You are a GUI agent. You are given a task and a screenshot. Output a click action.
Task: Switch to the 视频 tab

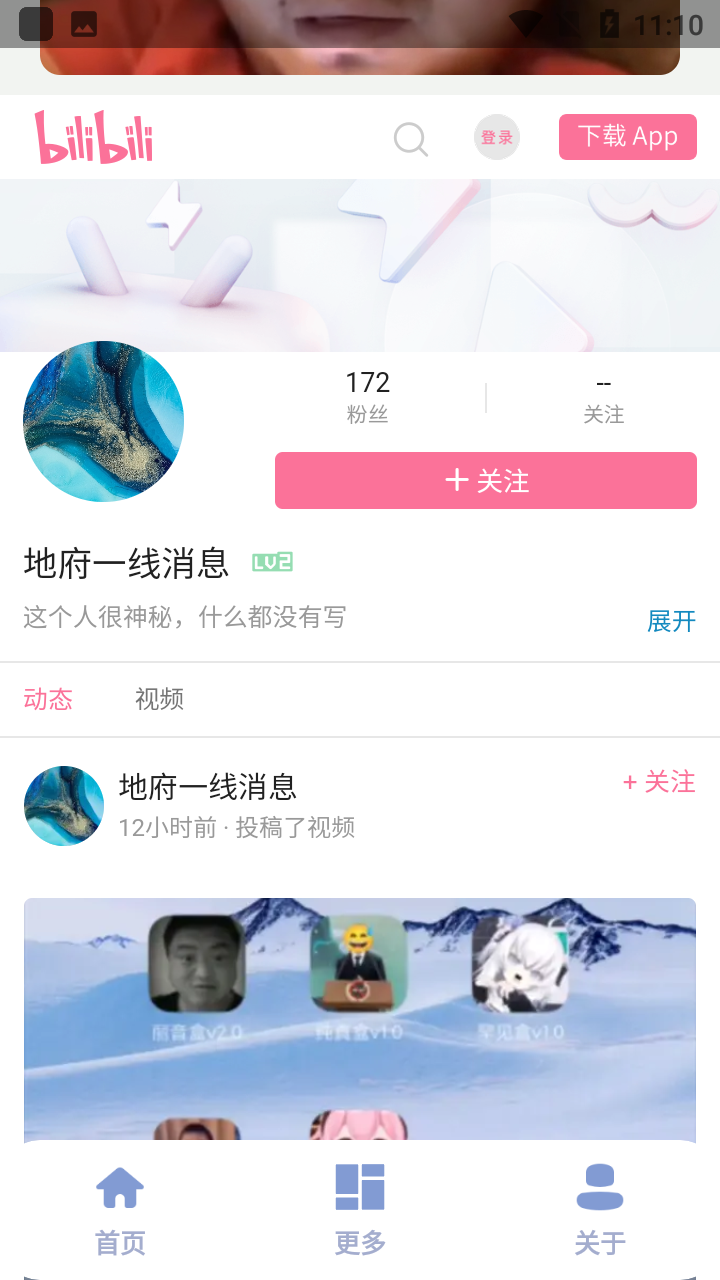tap(159, 699)
